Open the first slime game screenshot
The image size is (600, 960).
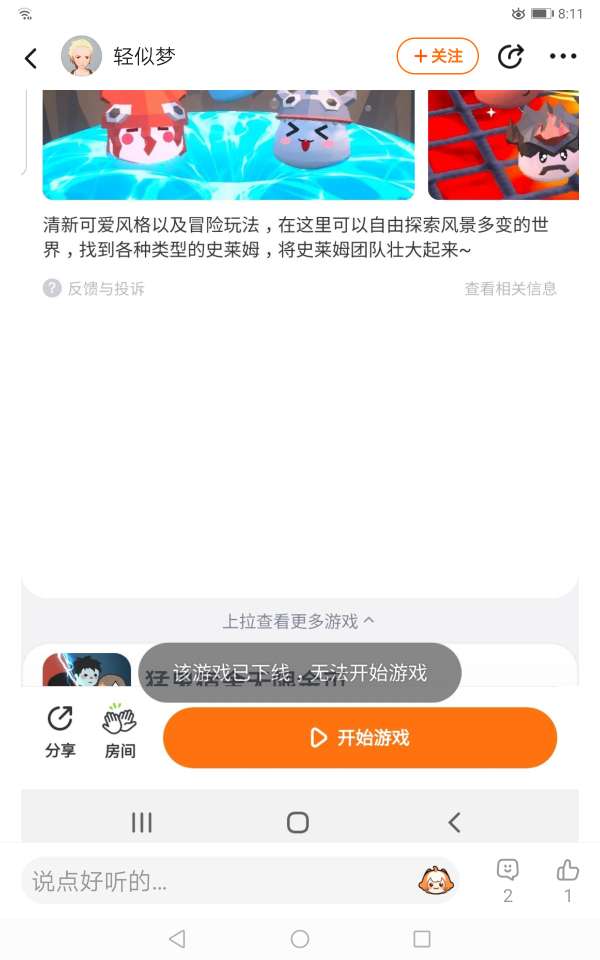coord(228,145)
